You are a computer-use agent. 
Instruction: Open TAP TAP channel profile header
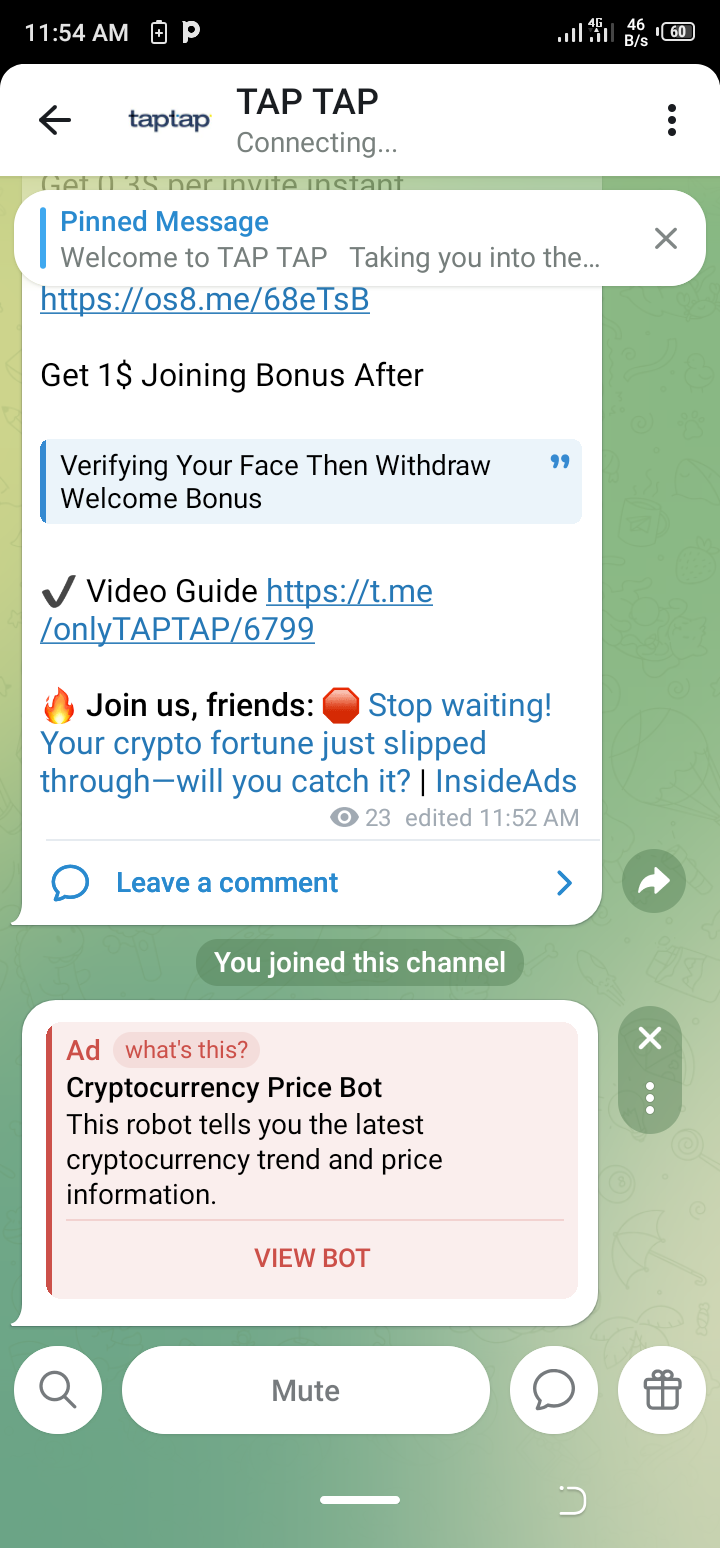(x=307, y=121)
